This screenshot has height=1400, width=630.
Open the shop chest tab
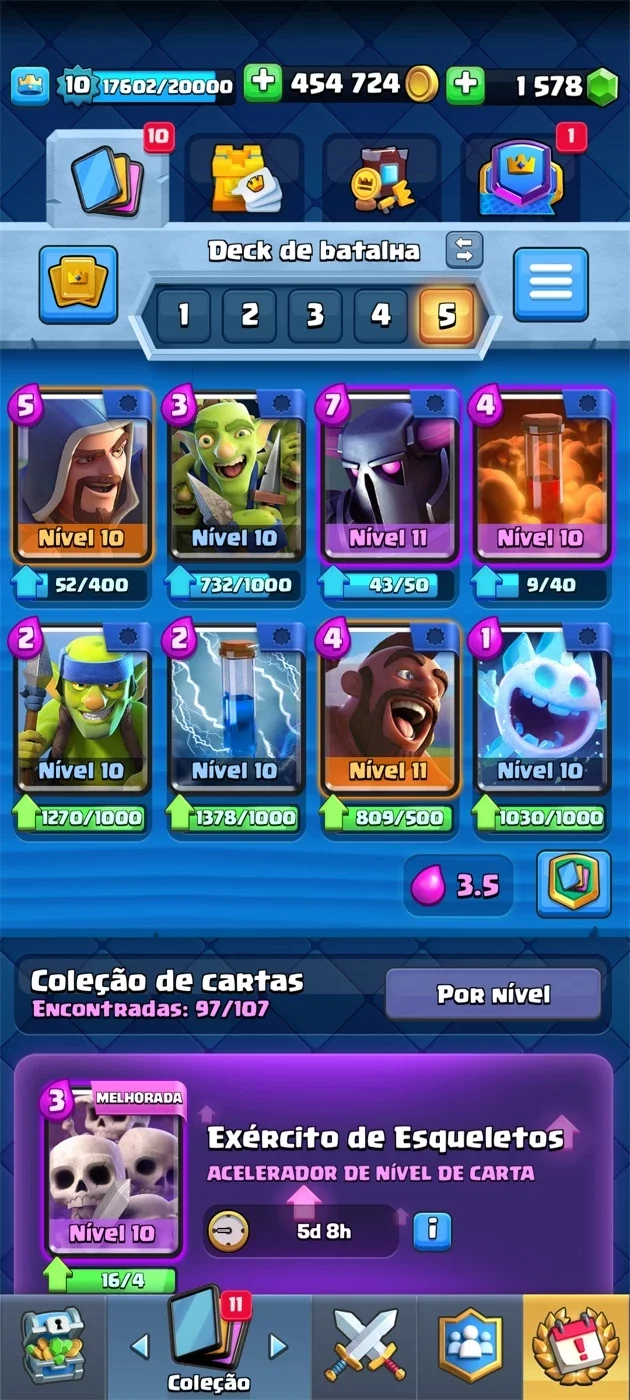coord(53,1345)
